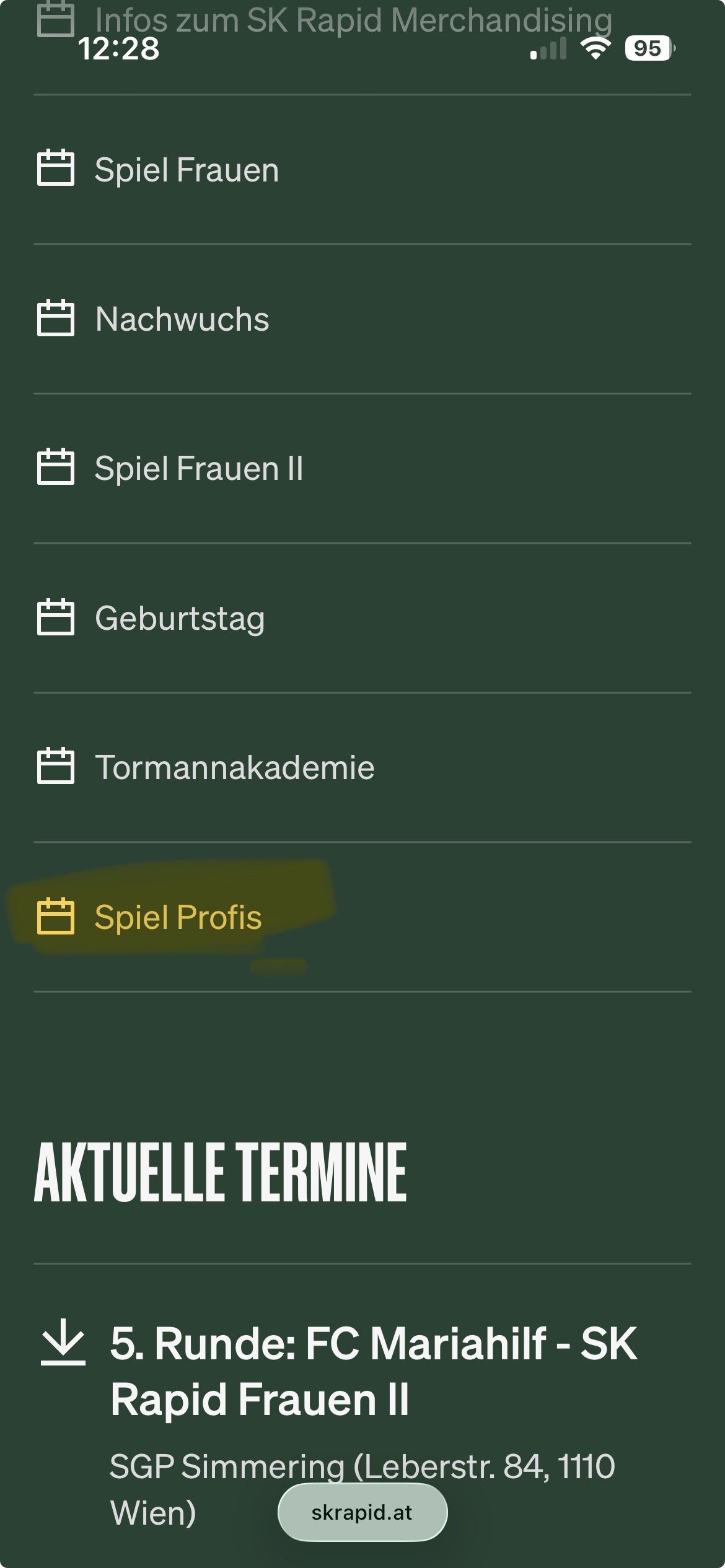Image resolution: width=725 pixels, height=1568 pixels.
Task: Open the Spiel Frauen II calendar entry
Action: tap(198, 468)
